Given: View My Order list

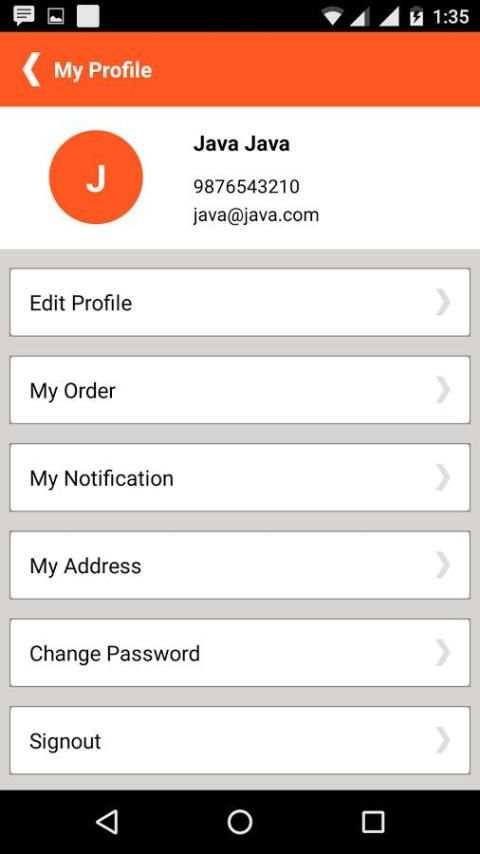Looking at the screenshot, I should point(240,390).
